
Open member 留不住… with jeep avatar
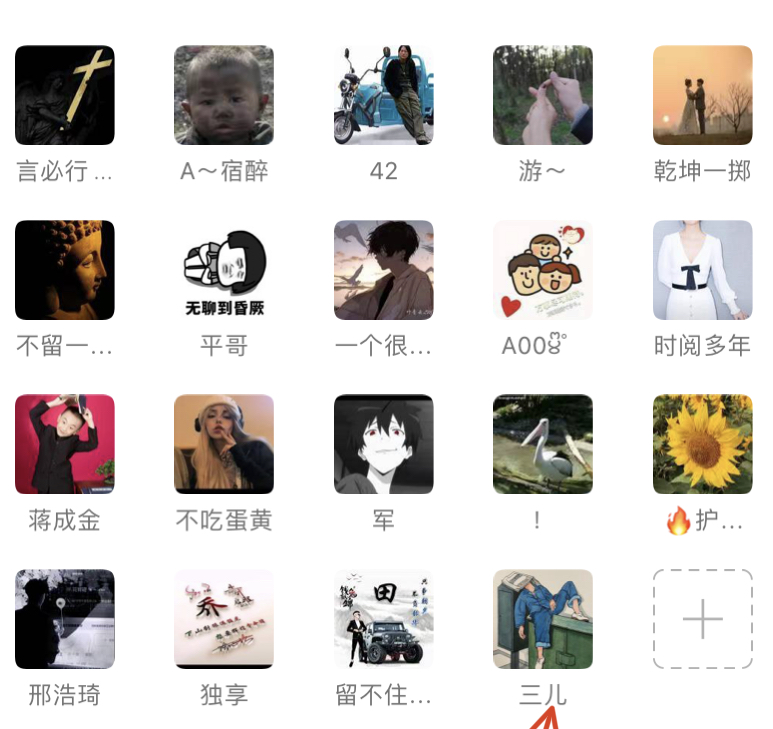tap(384, 619)
